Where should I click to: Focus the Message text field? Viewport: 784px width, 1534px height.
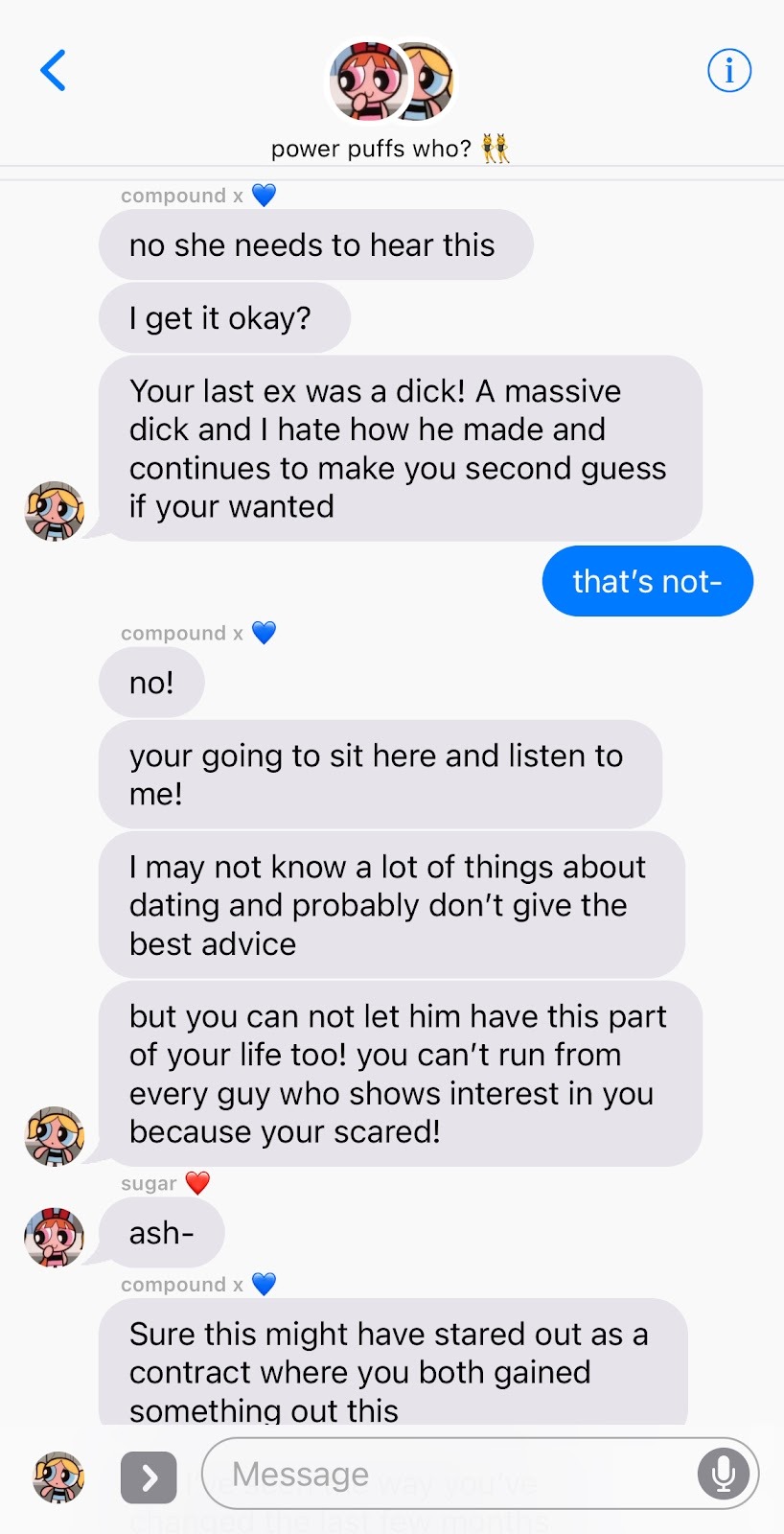pyautogui.click(x=450, y=1474)
